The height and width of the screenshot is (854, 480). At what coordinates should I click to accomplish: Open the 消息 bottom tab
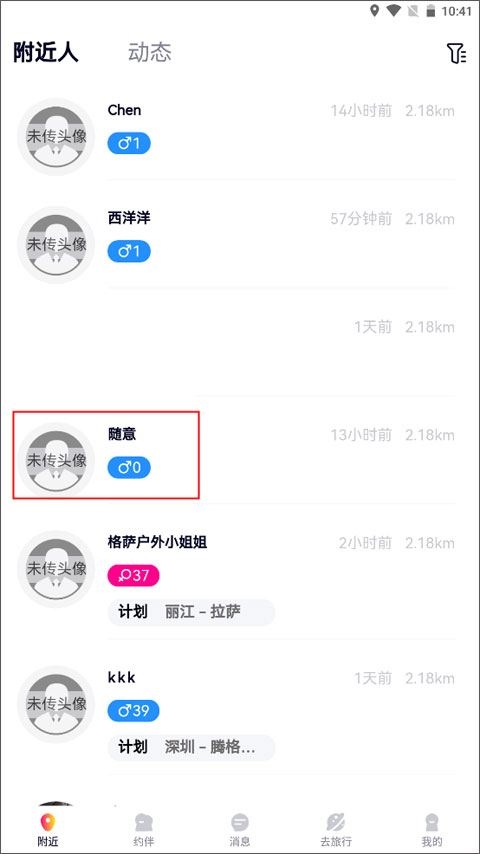tap(240, 830)
